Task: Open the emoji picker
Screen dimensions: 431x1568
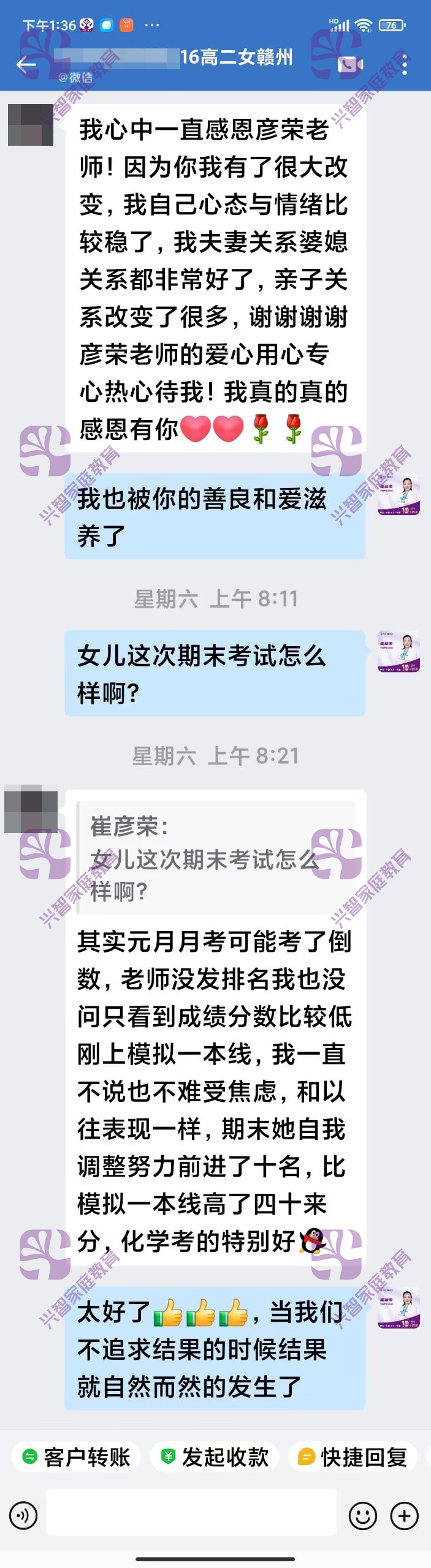Action: [x=362, y=1517]
